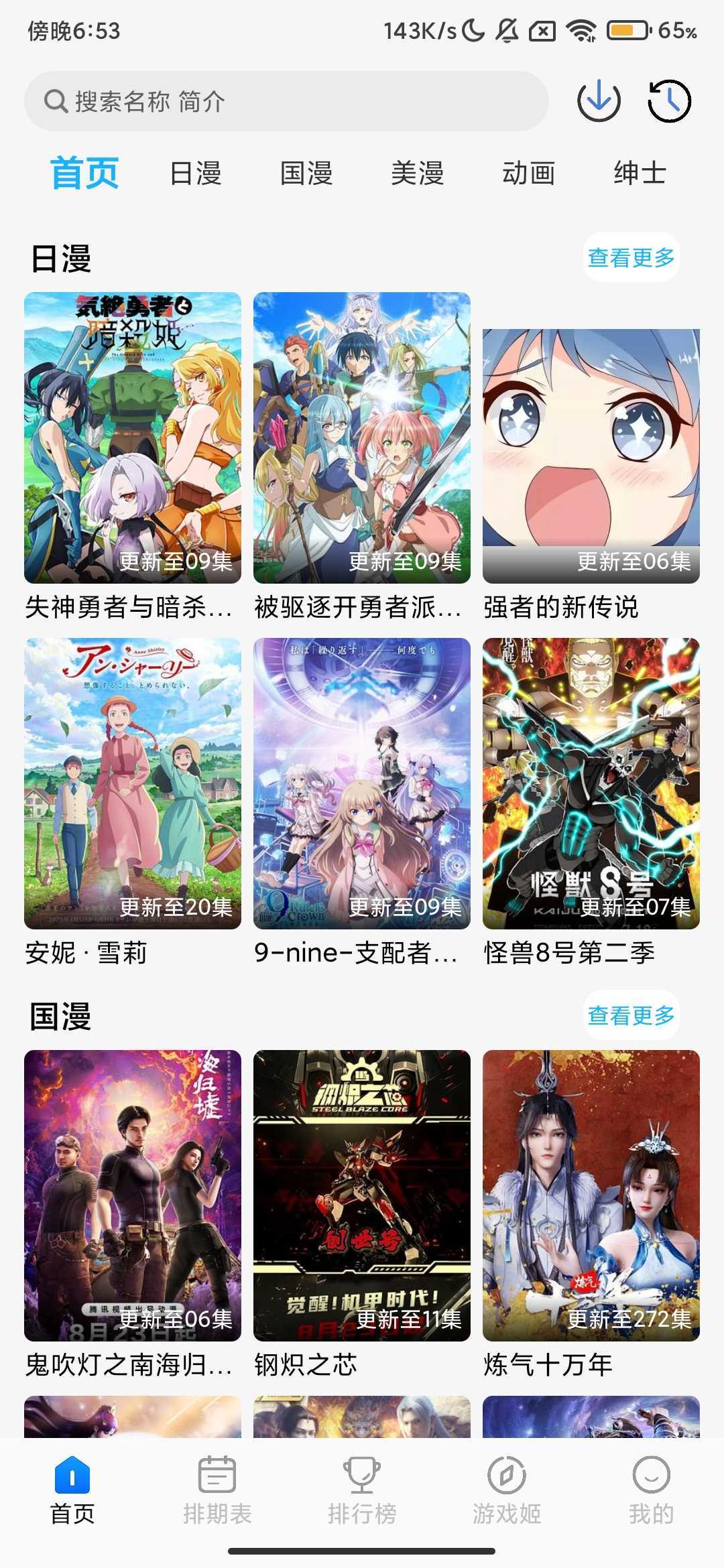
Task: View more in the 日漫 section
Action: (x=631, y=257)
